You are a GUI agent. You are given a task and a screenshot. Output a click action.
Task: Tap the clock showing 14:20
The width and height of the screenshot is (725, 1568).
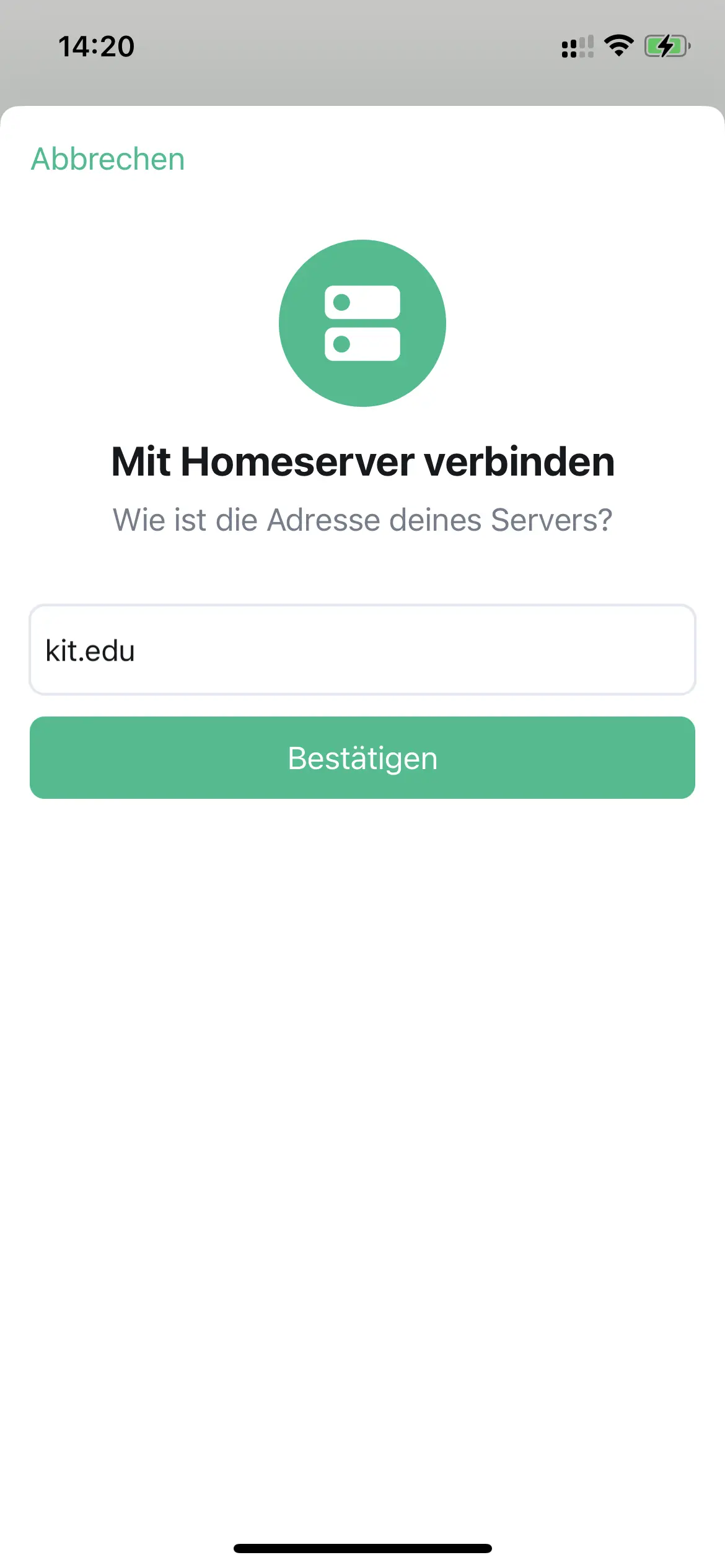pyautogui.click(x=96, y=46)
